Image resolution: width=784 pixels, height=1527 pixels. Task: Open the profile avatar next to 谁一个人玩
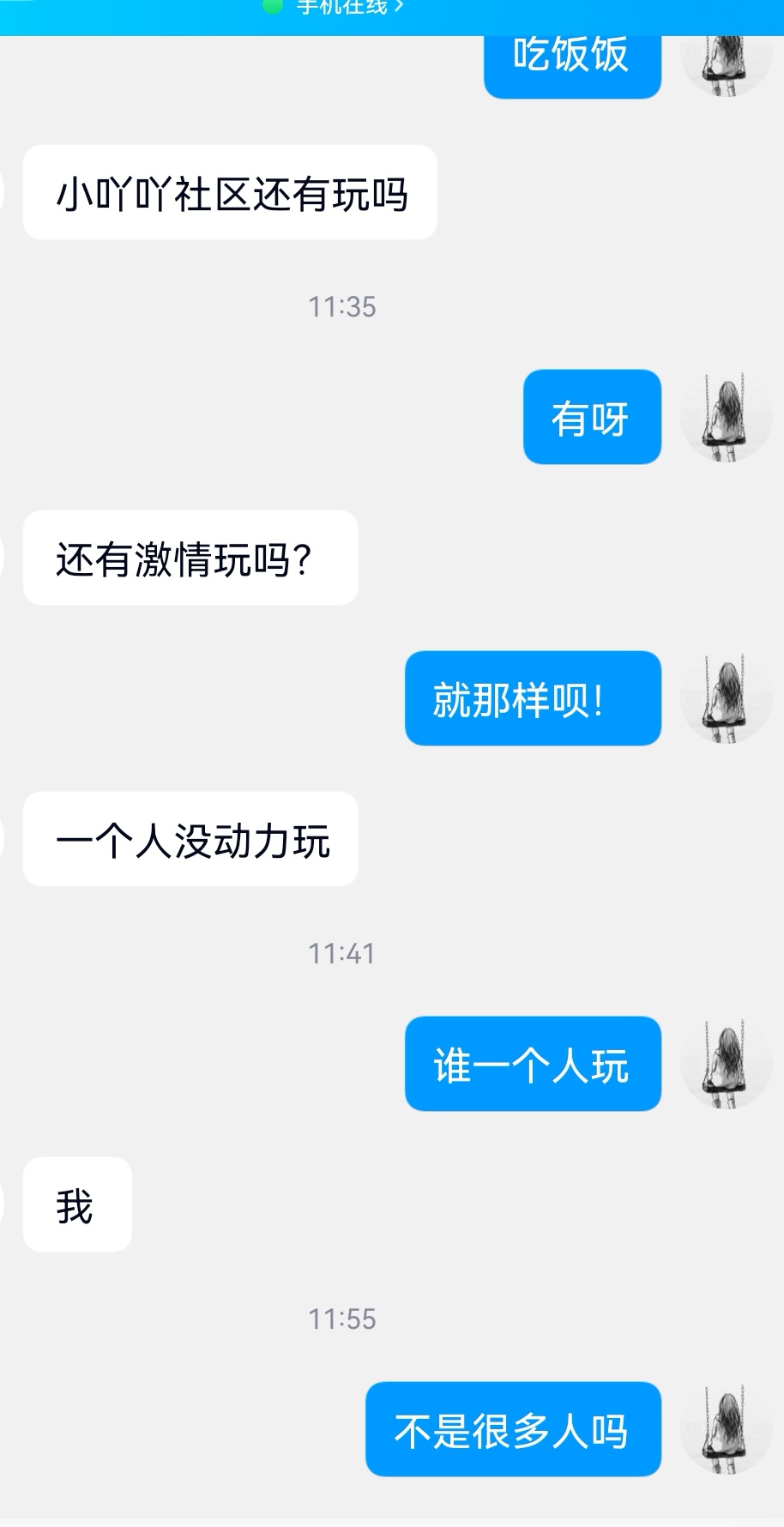726,1064
